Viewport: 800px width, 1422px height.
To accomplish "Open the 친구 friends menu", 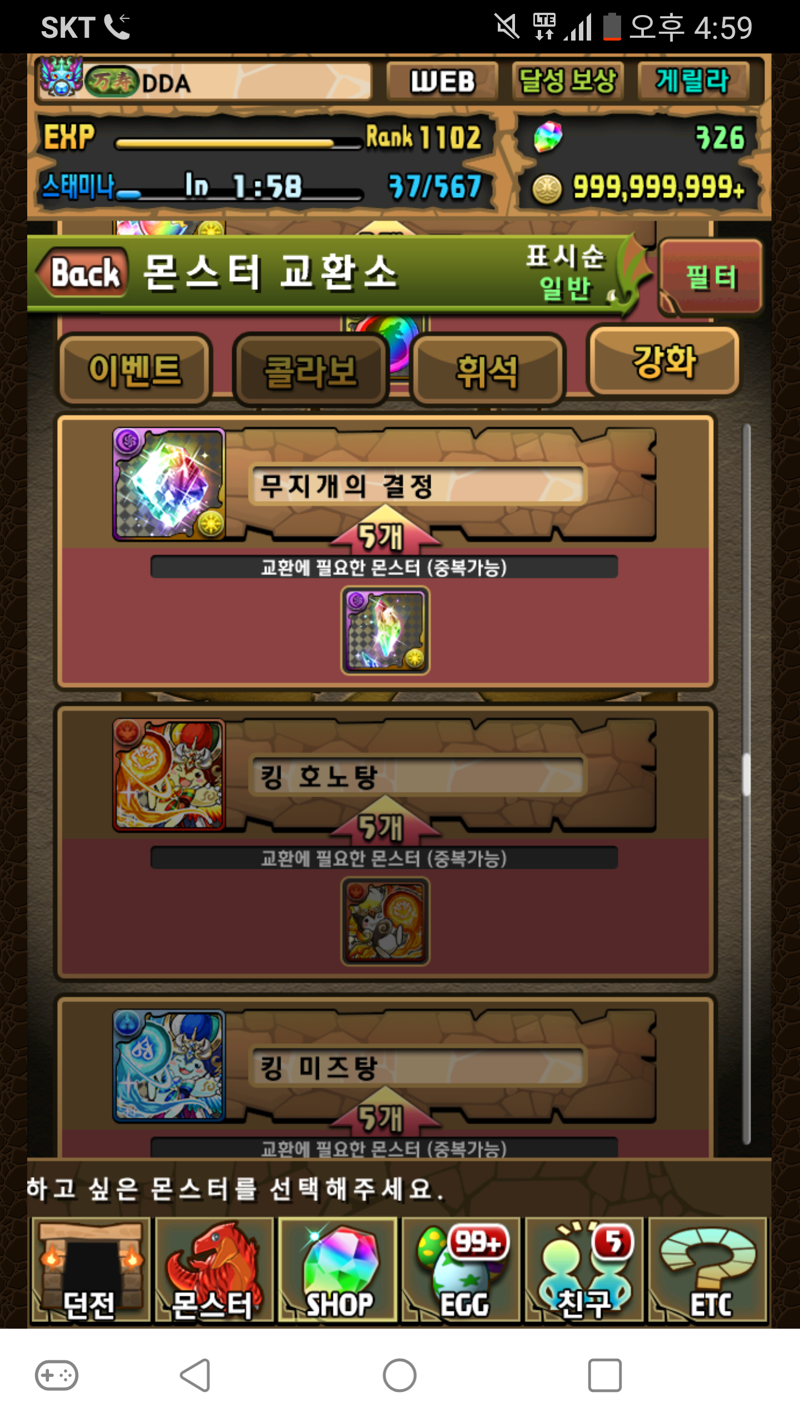I will (x=584, y=1270).
